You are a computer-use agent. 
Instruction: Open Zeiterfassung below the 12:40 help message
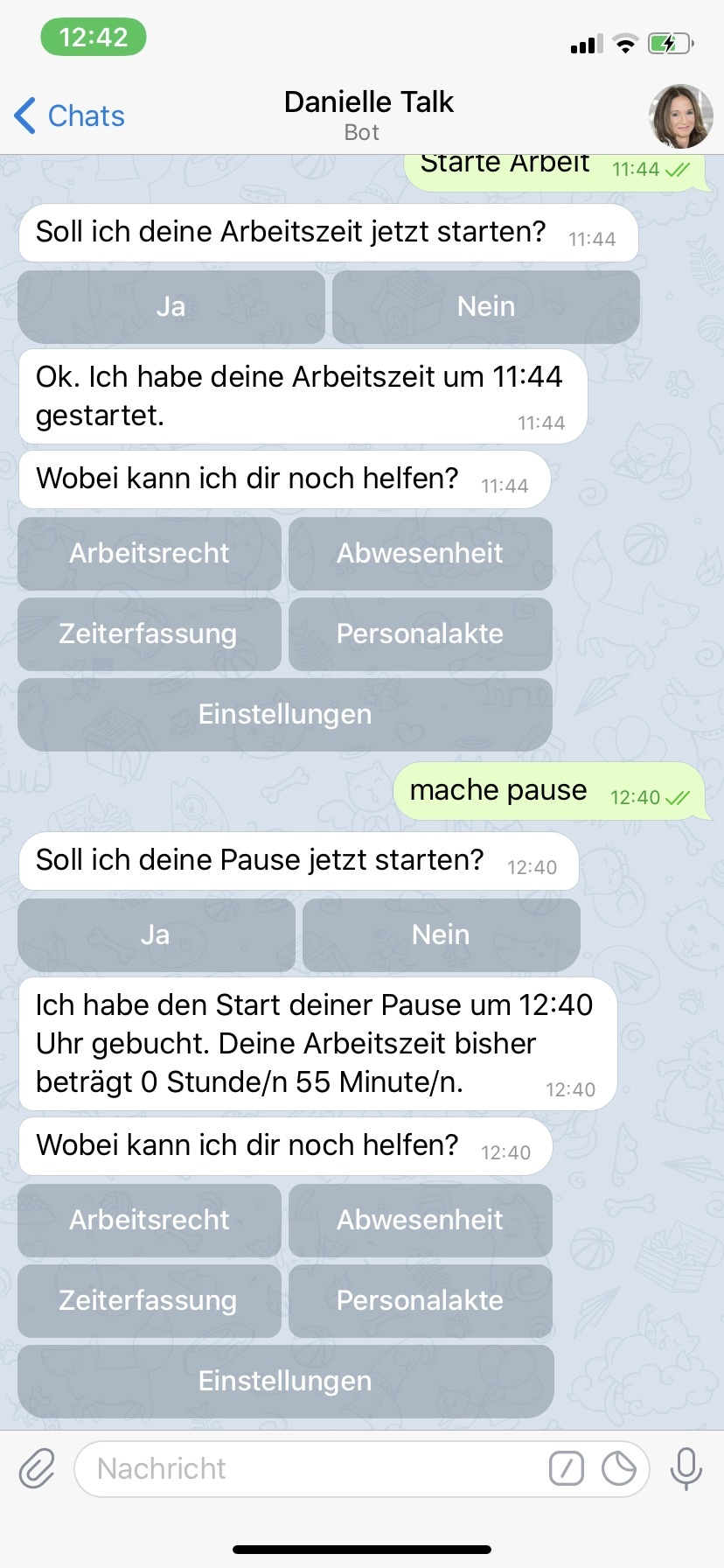[150, 1300]
